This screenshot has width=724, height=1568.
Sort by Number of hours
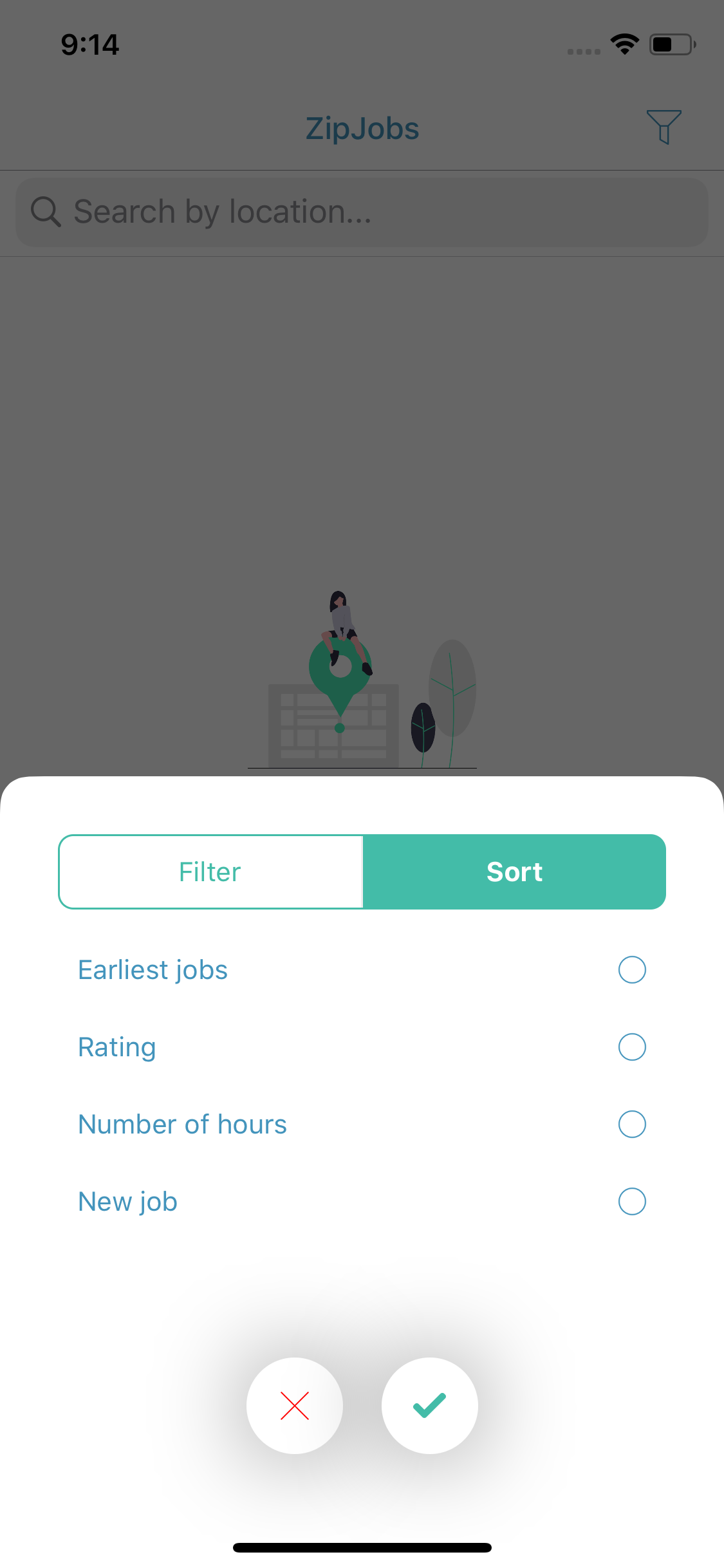[362, 1124]
